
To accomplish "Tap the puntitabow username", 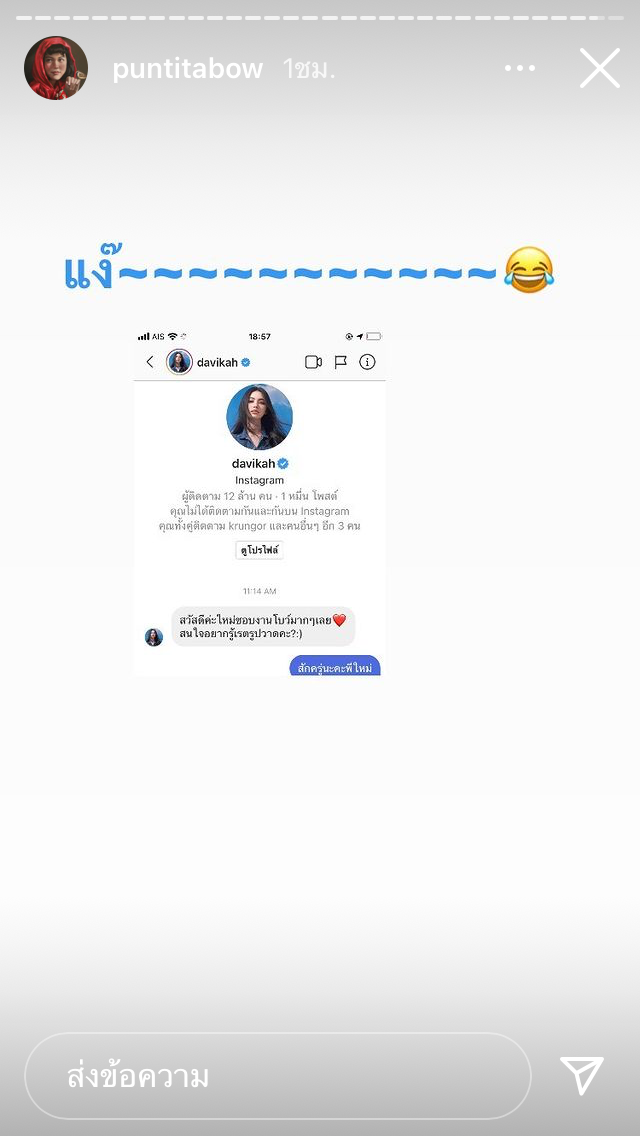I will tap(187, 69).
